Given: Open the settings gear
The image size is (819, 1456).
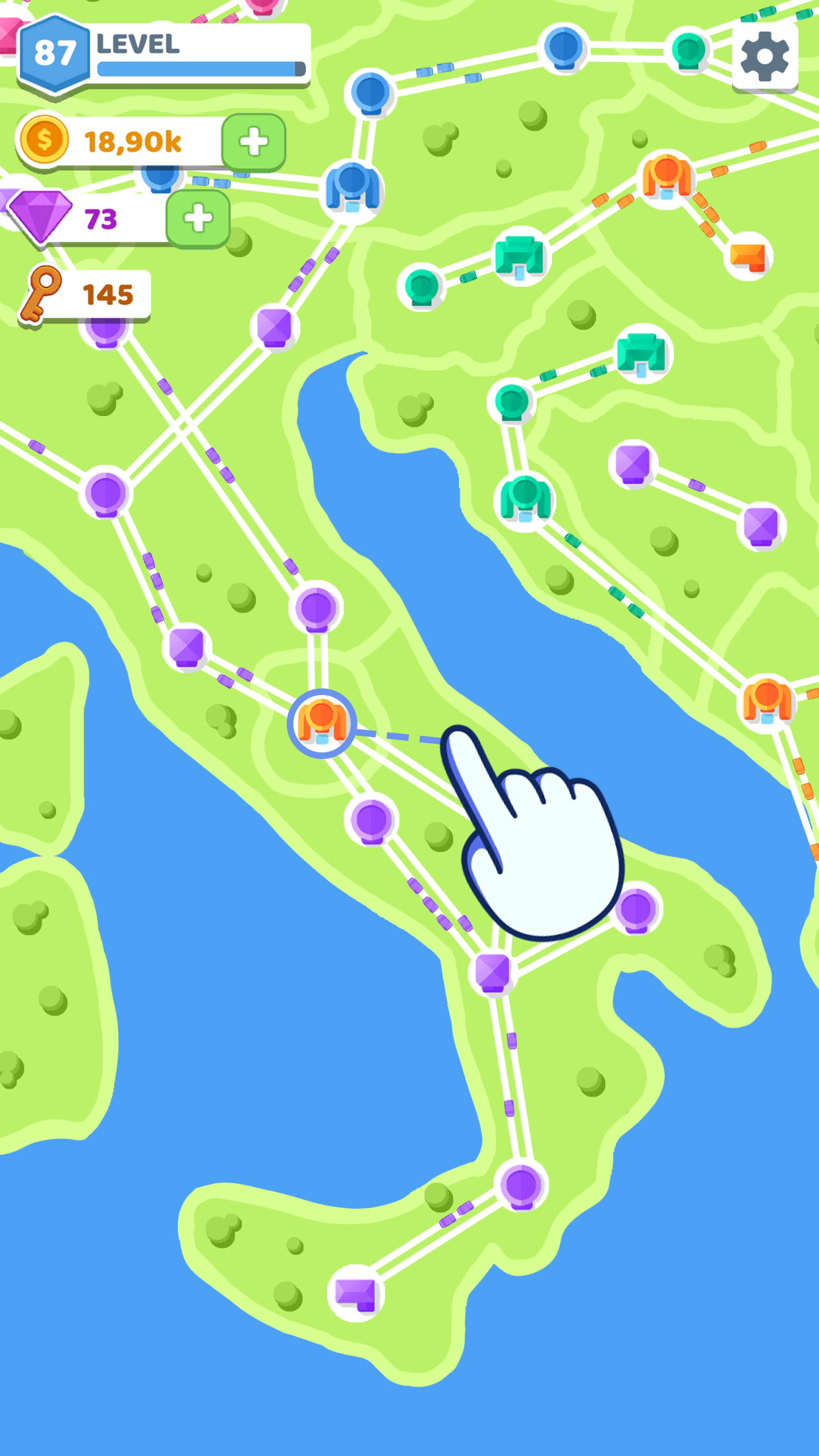Looking at the screenshot, I should click(764, 57).
